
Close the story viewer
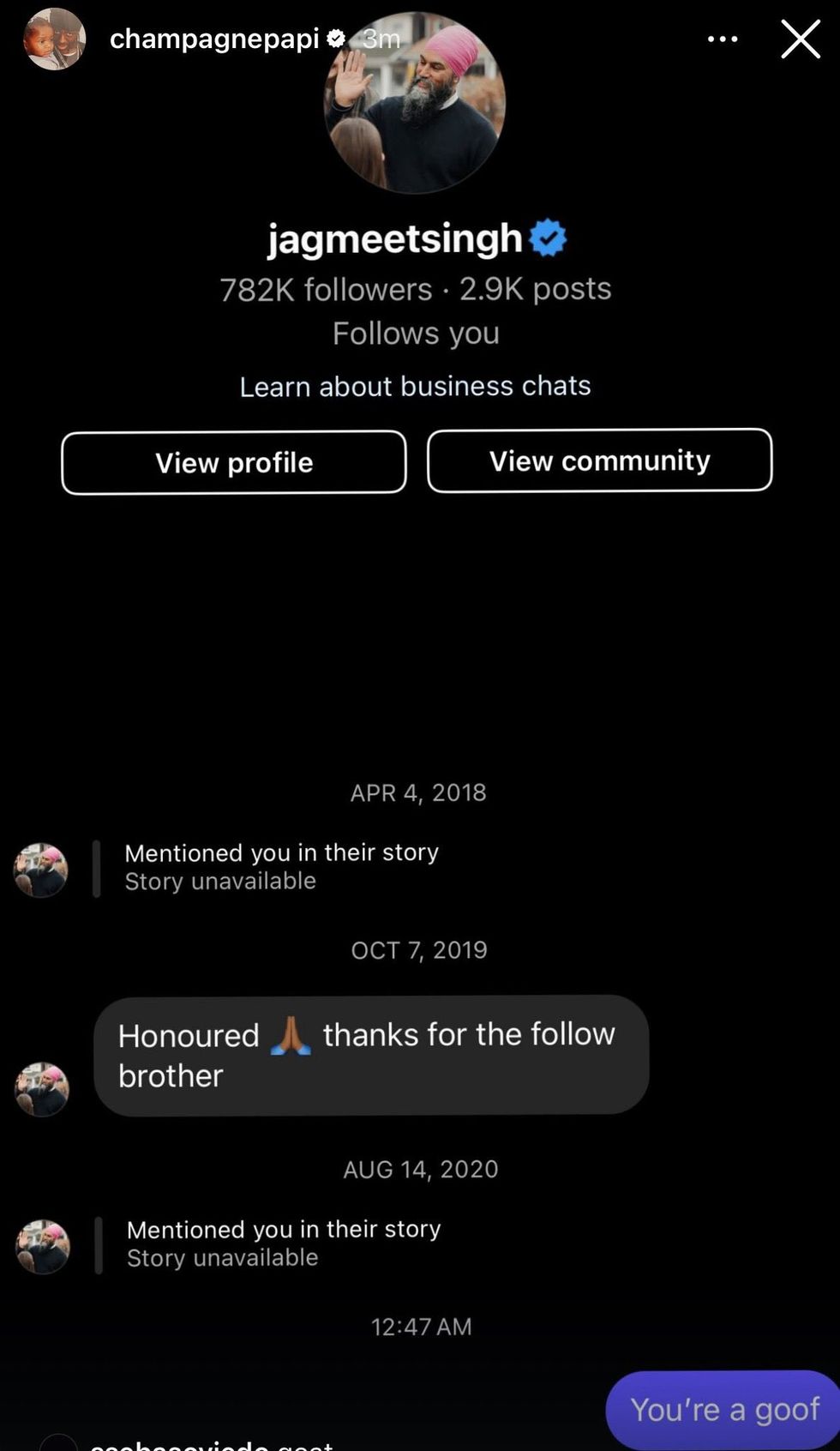point(801,39)
